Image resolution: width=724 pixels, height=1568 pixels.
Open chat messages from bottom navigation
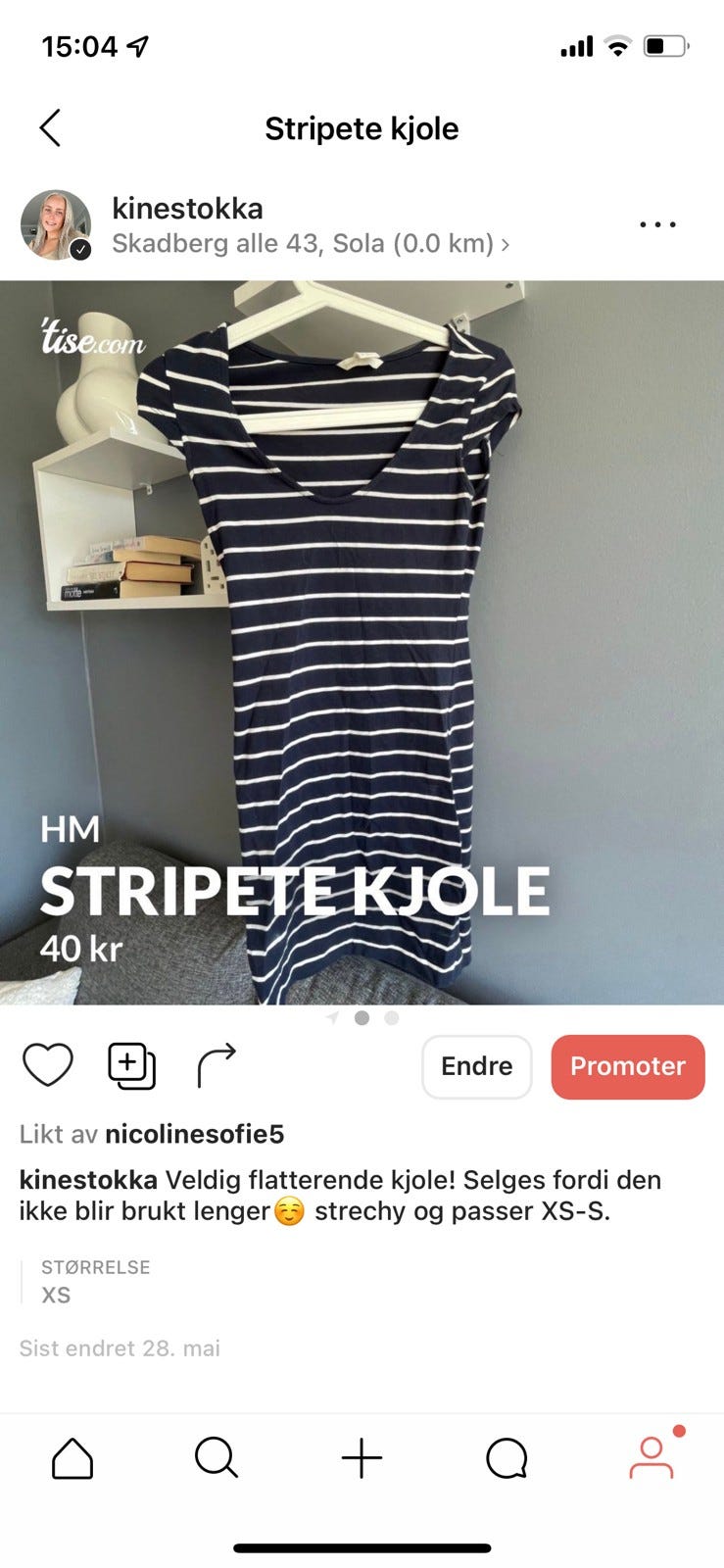(x=506, y=1457)
